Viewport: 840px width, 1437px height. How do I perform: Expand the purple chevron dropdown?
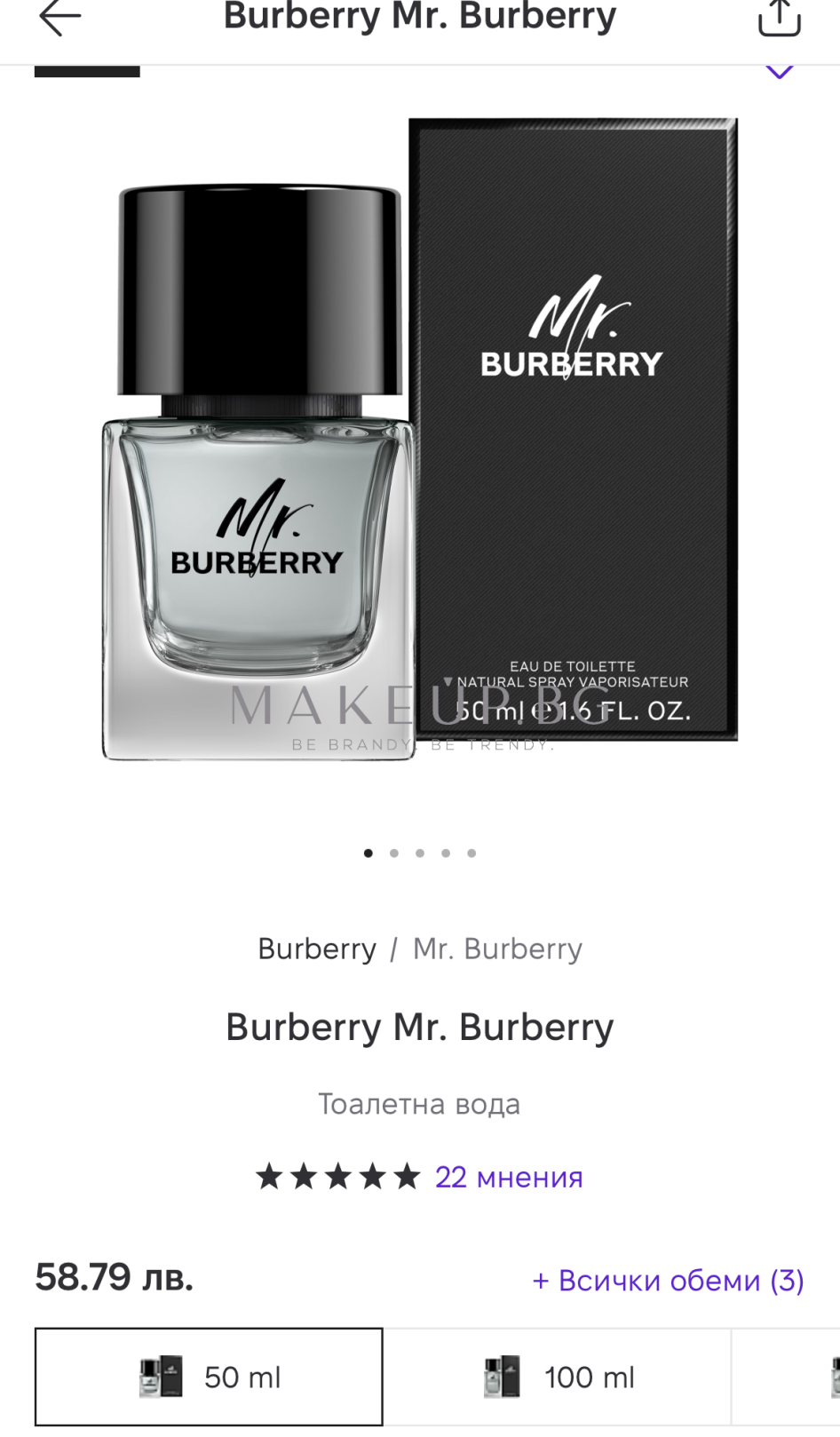coord(780,71)
